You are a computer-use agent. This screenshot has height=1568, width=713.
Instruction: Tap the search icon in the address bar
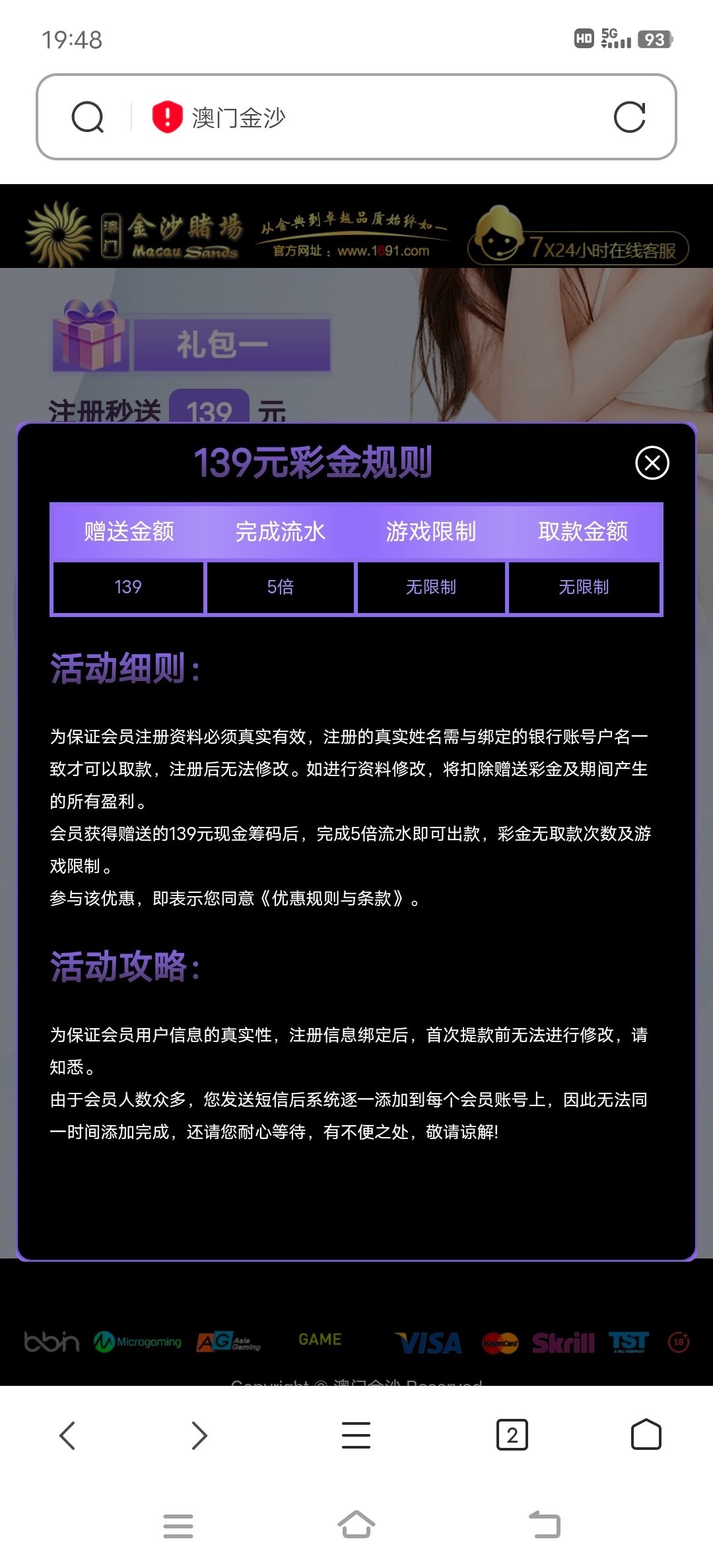point(88,117)
